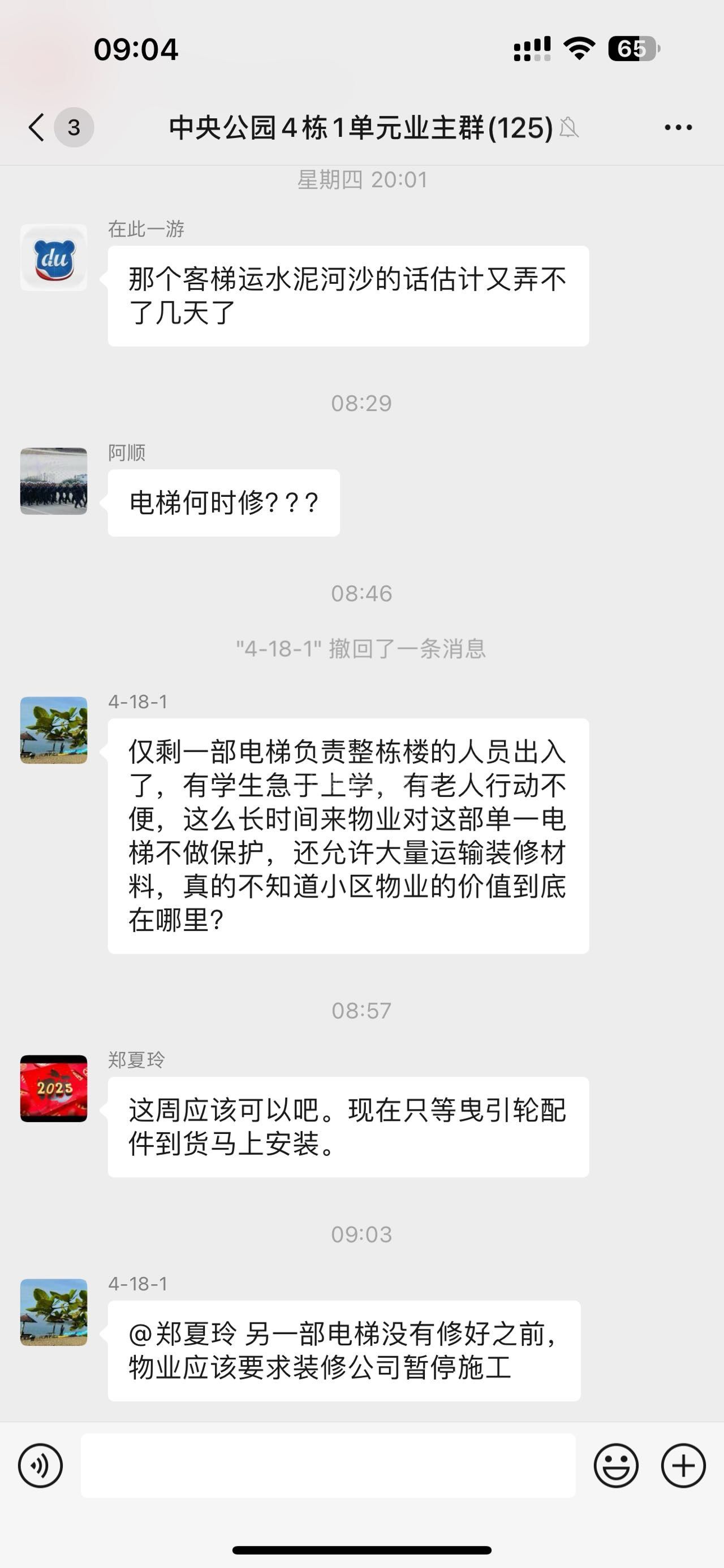724x1568 pixels.
Task: Open the plus attachments menu
Action: click(683, 1465)
